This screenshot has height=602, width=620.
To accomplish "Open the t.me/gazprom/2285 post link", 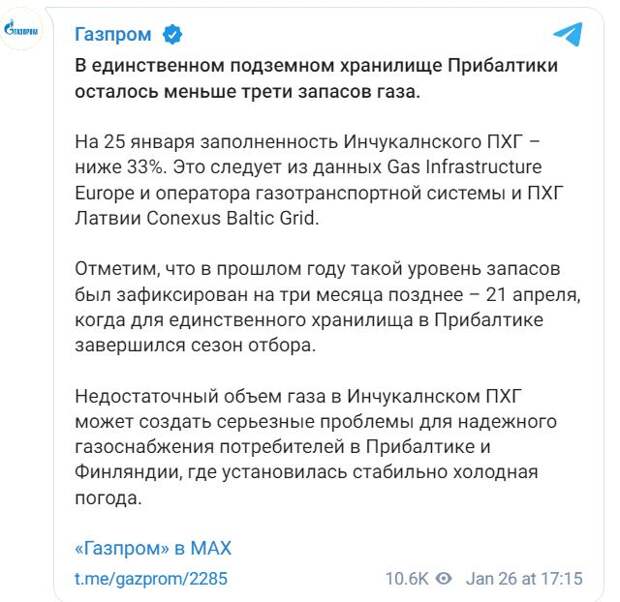I will [138, 578].
